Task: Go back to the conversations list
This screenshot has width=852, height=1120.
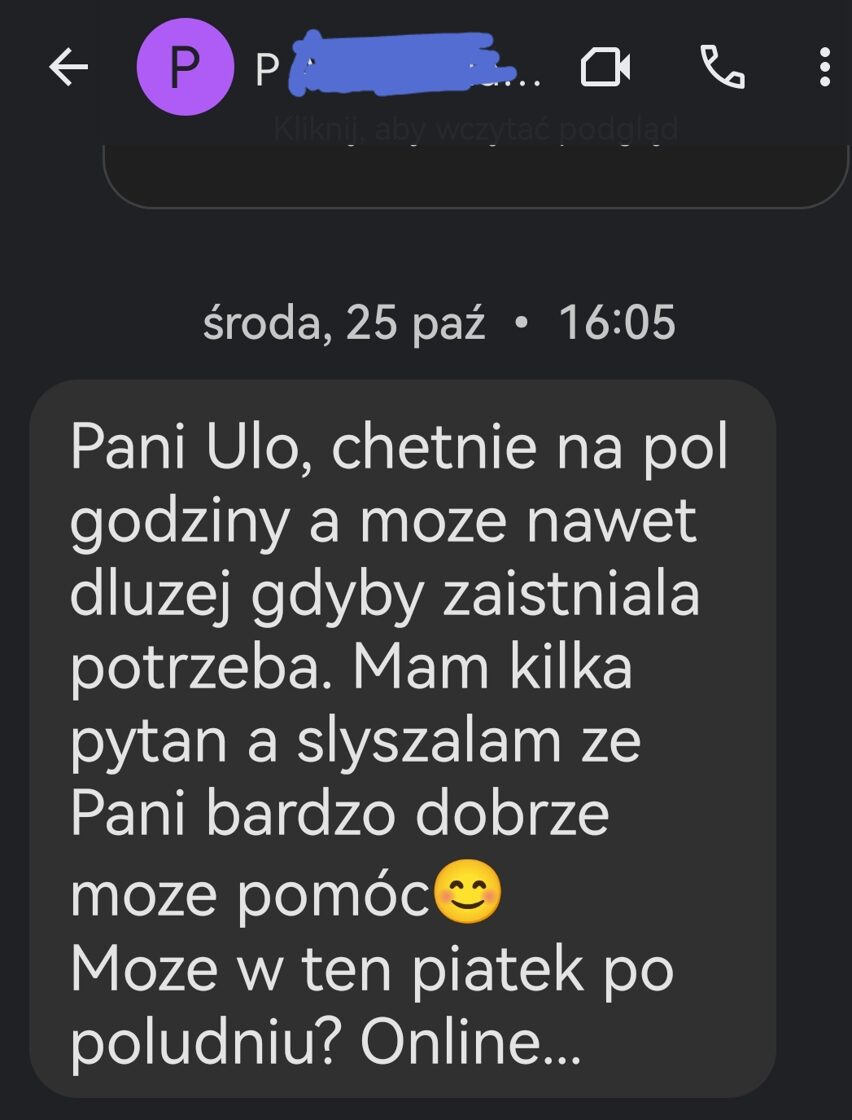Action: (68, 68)
